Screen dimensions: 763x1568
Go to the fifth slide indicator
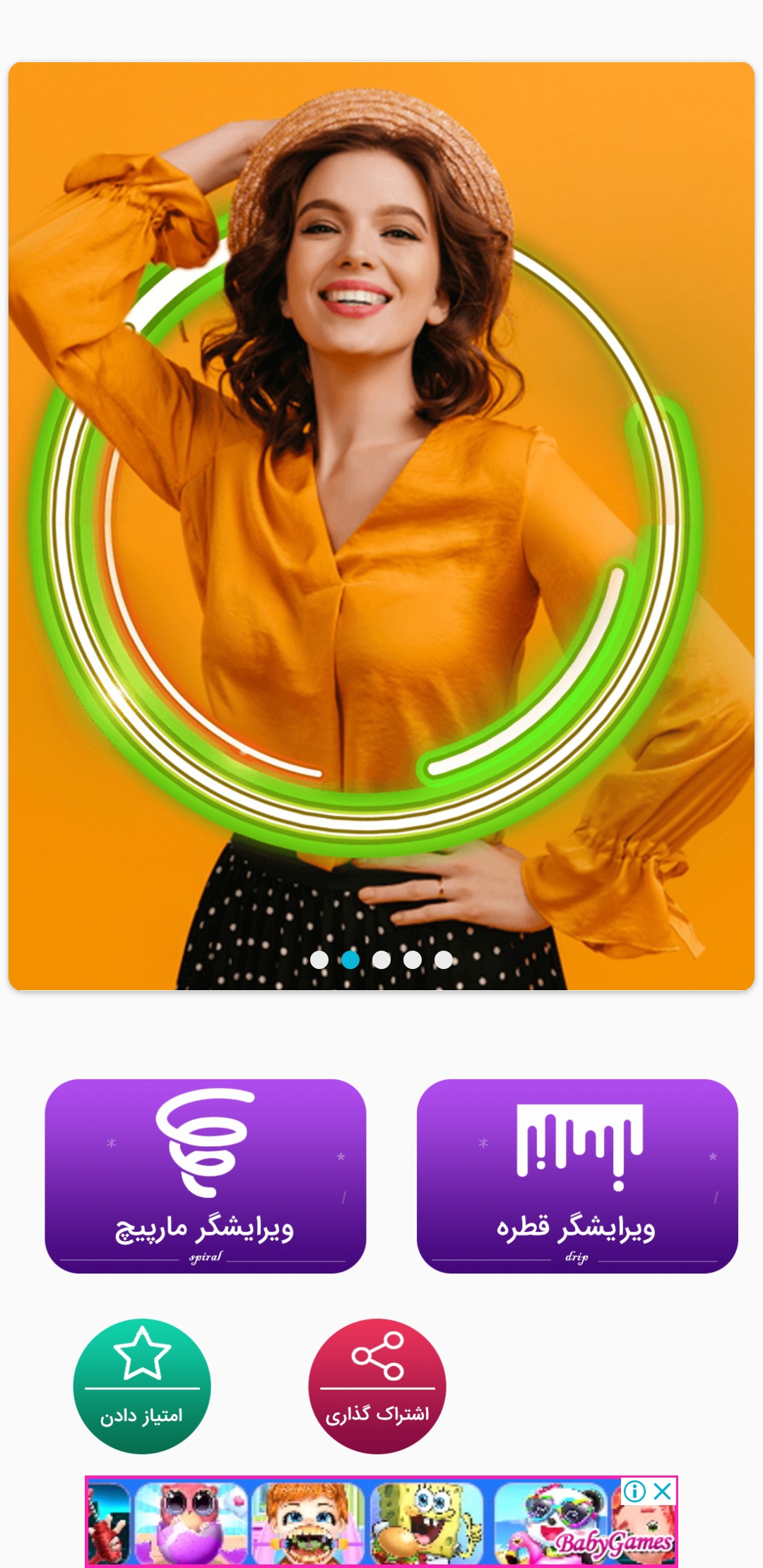[x=444, y=959]
